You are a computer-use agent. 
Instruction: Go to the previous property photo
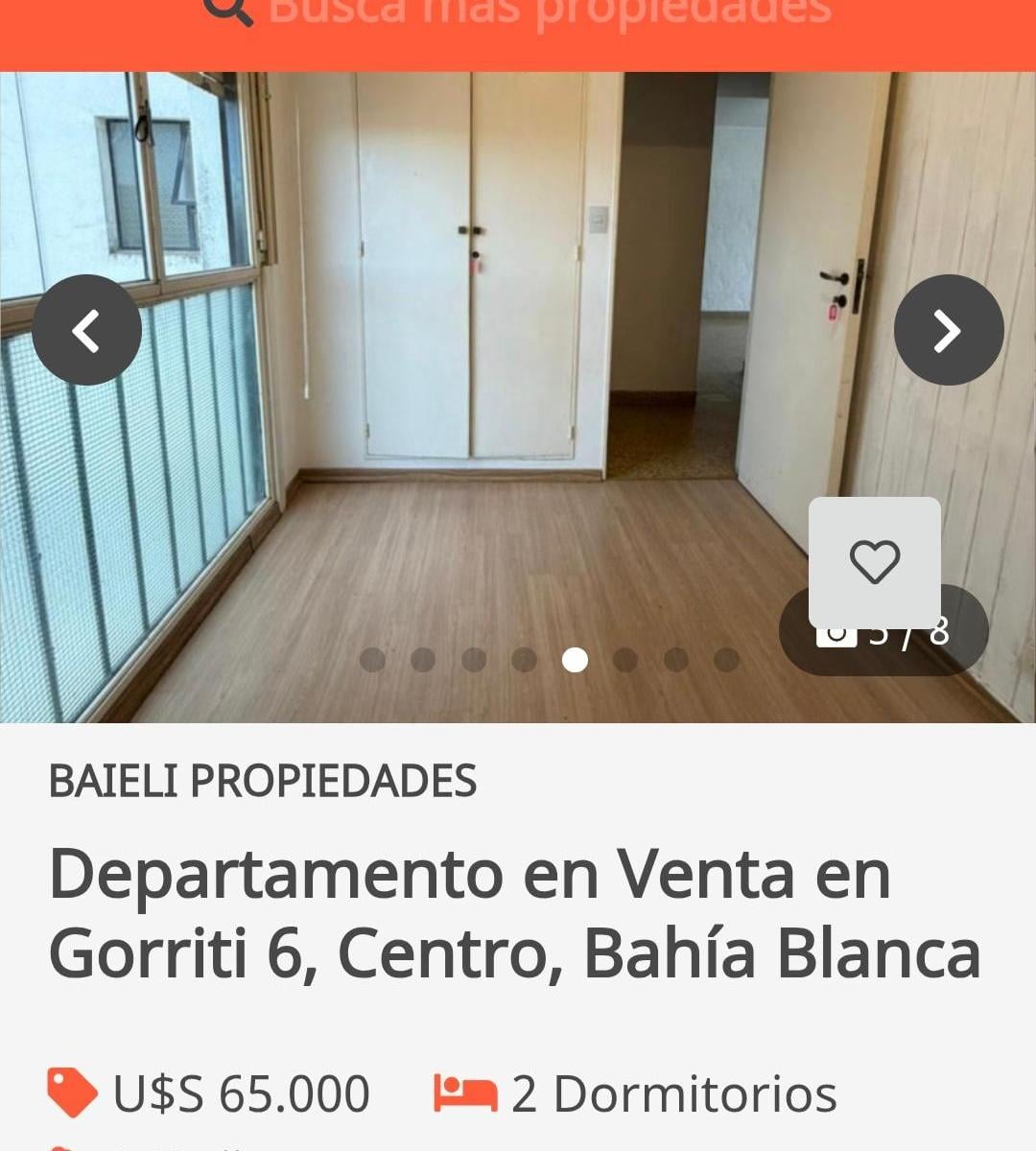[x=87, y=330]
